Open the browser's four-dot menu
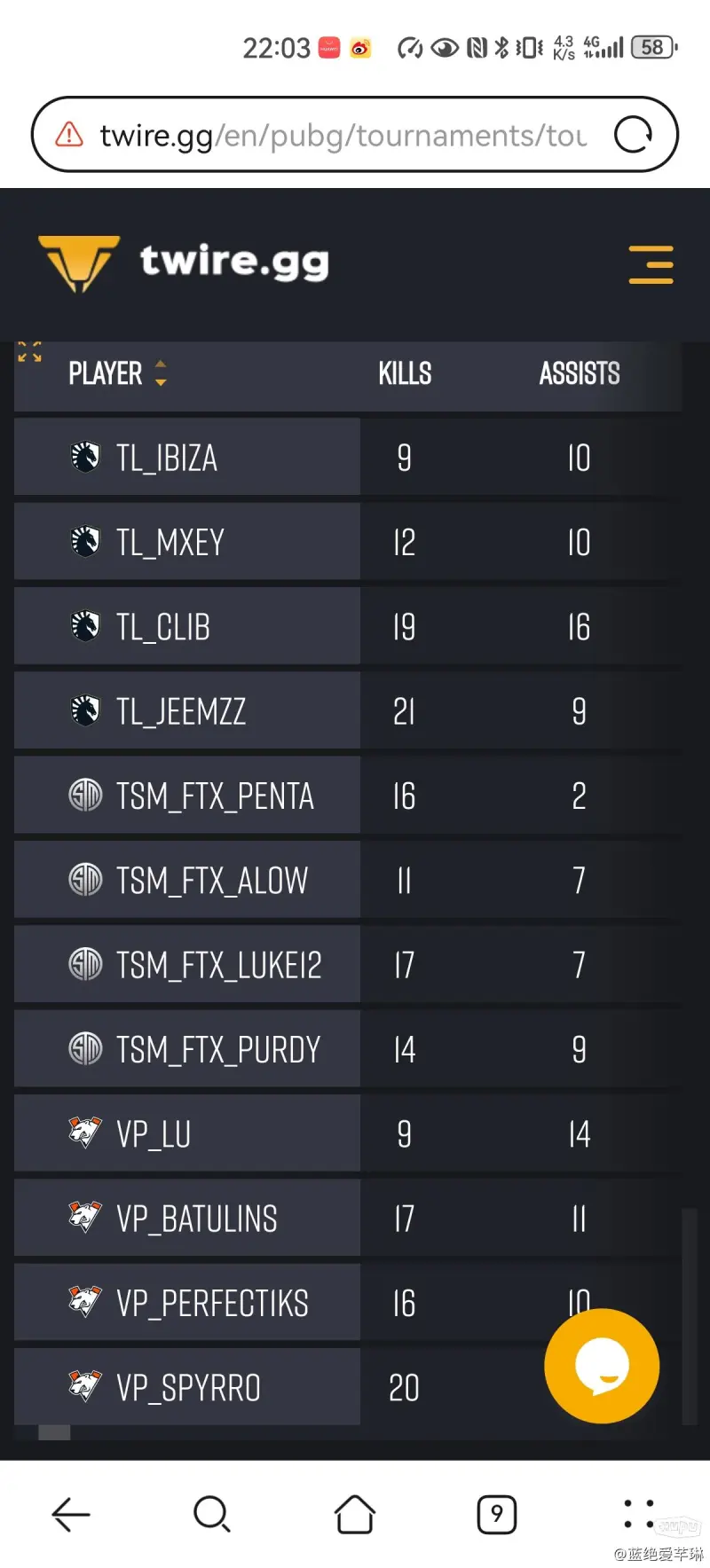710x1568 pixels. [638, 1514]
